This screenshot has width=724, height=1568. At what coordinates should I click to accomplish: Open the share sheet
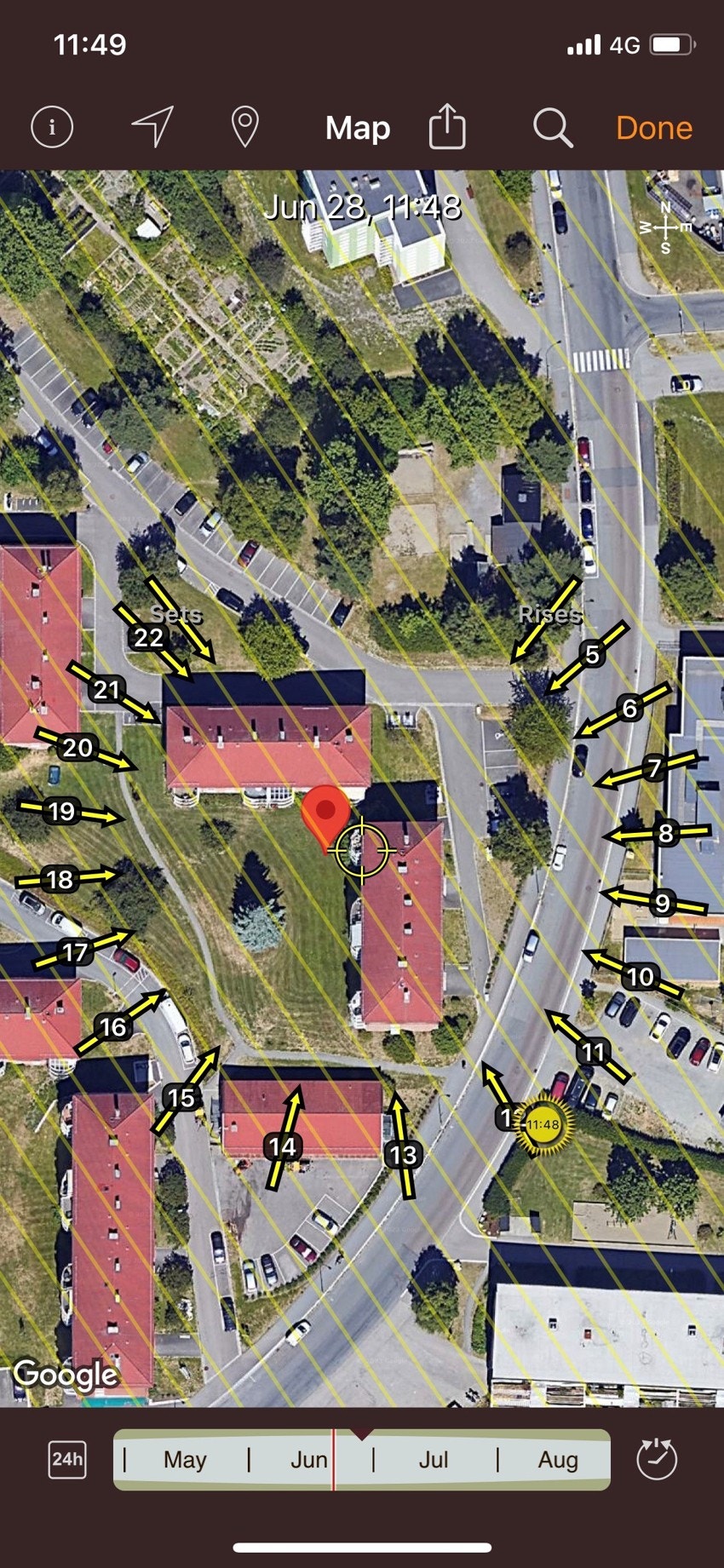point(448,126)
